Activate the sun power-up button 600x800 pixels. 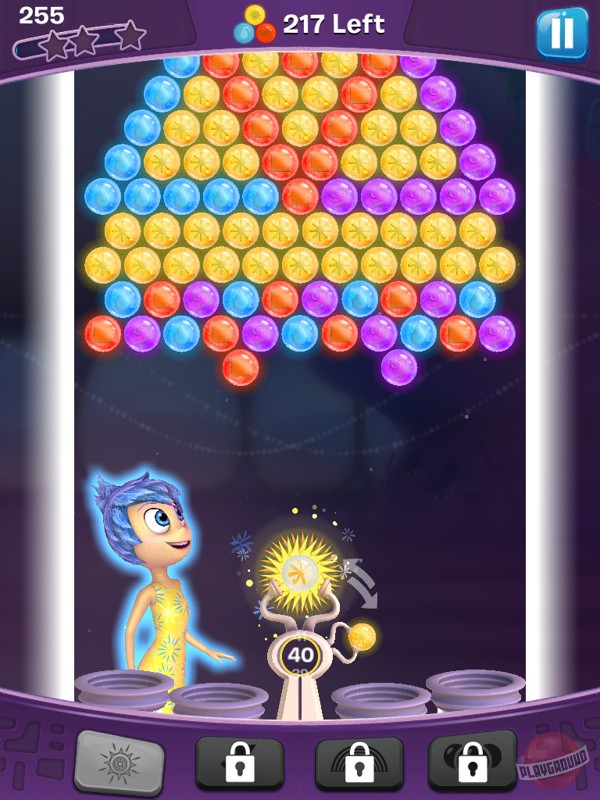coord(120,762)
